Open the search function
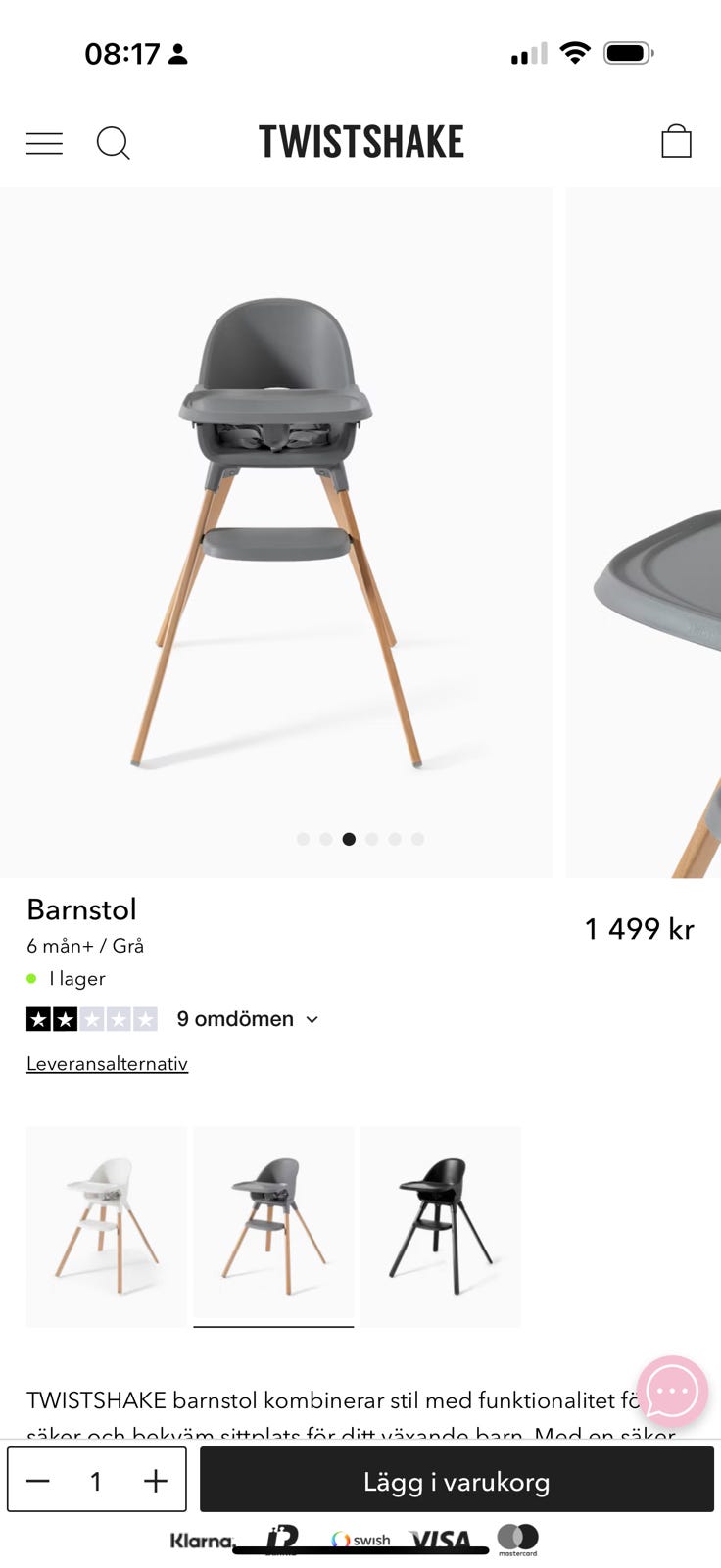The height and width of the screenshot is (1568, 721). click(x=114, y=143)
